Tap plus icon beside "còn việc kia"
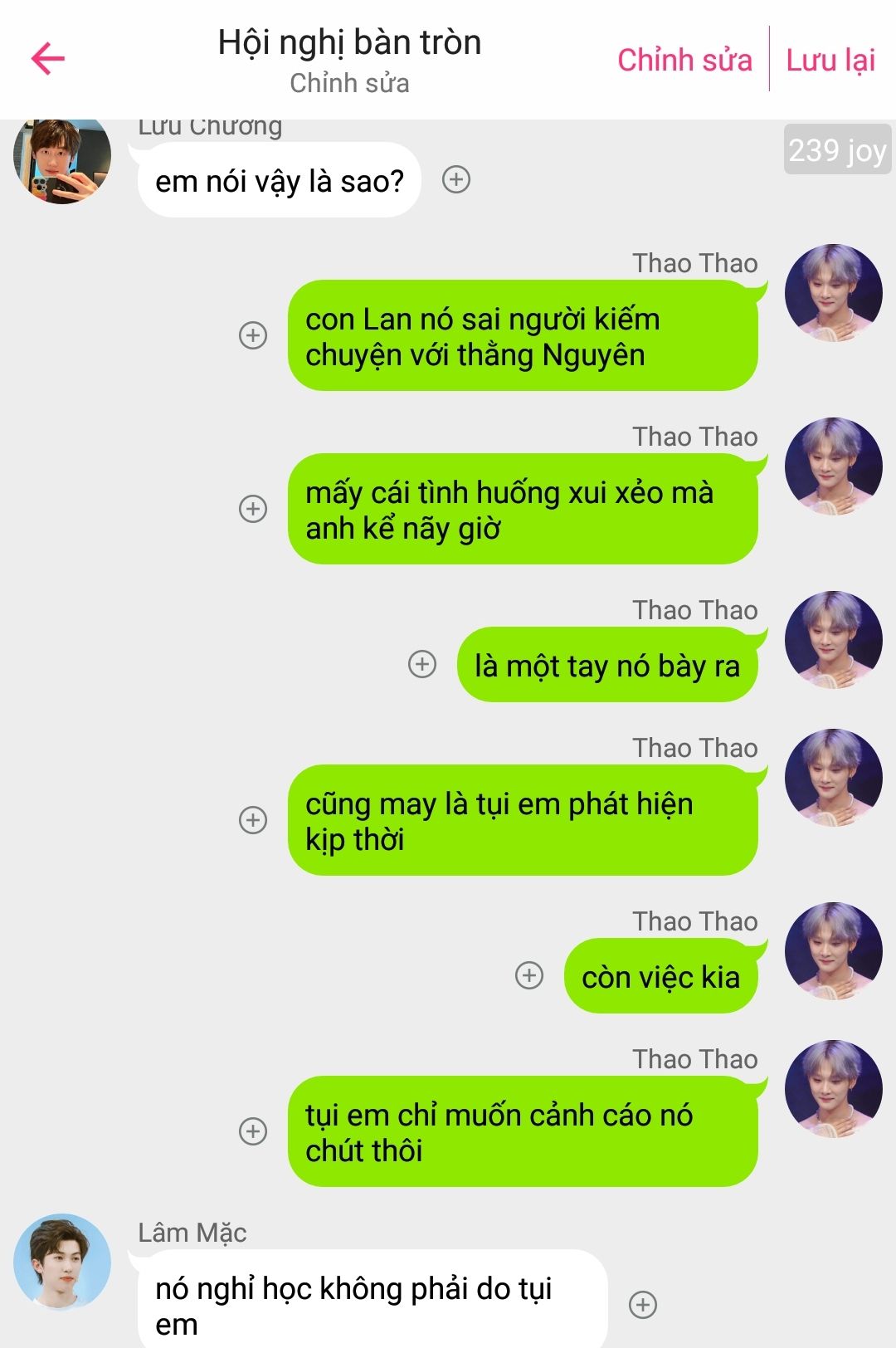 click(x=529, y=975)
